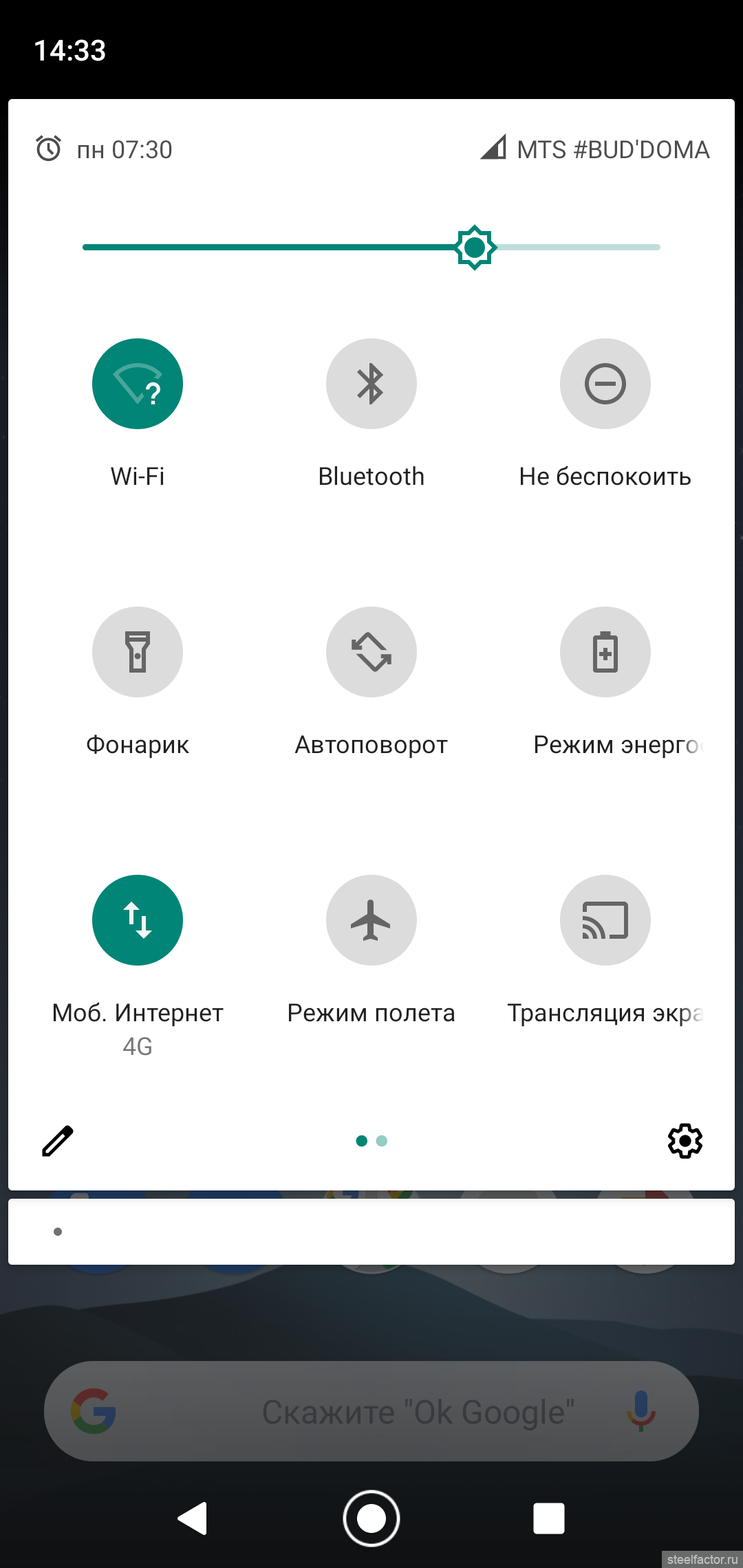The image size is (743, 1568).
Task: Toggle Автоповорот screen rotation
Action: pos(371,652)
